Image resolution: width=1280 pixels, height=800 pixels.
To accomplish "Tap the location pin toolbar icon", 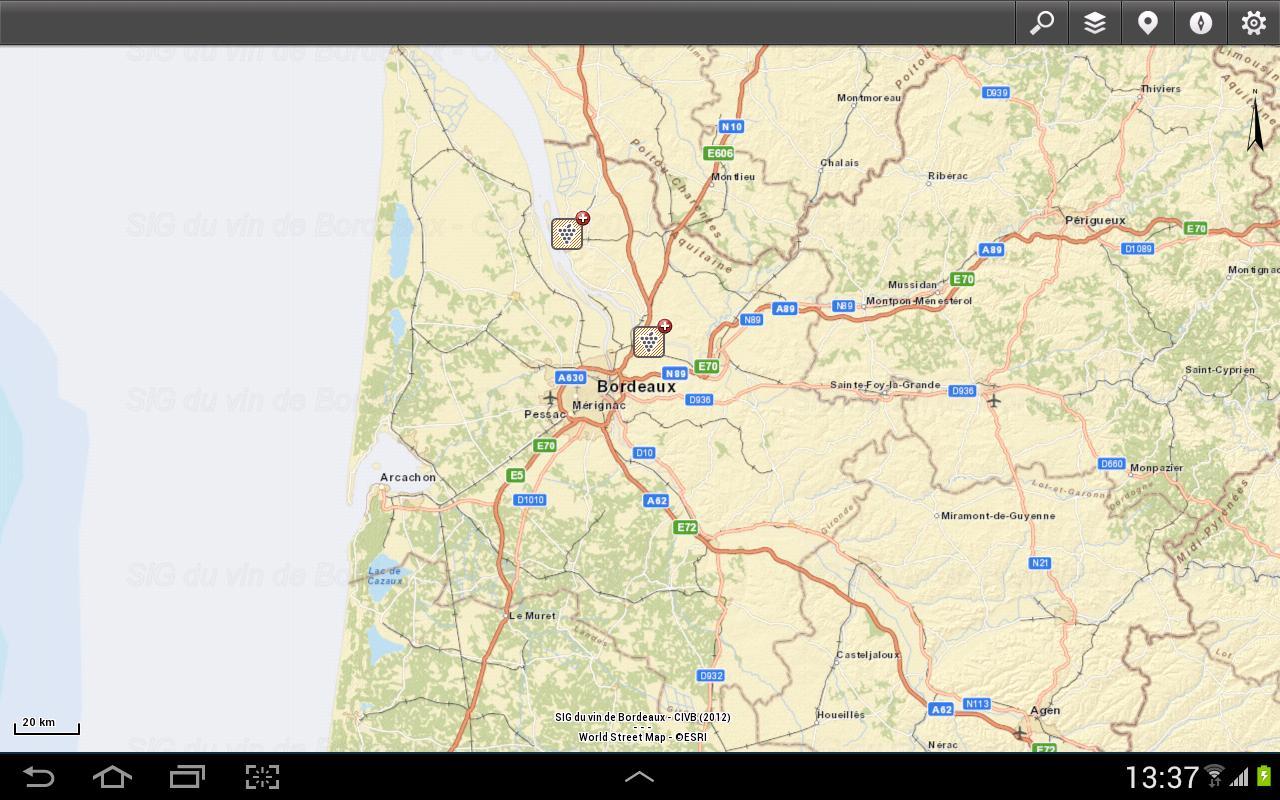I will click(1148, 23).
